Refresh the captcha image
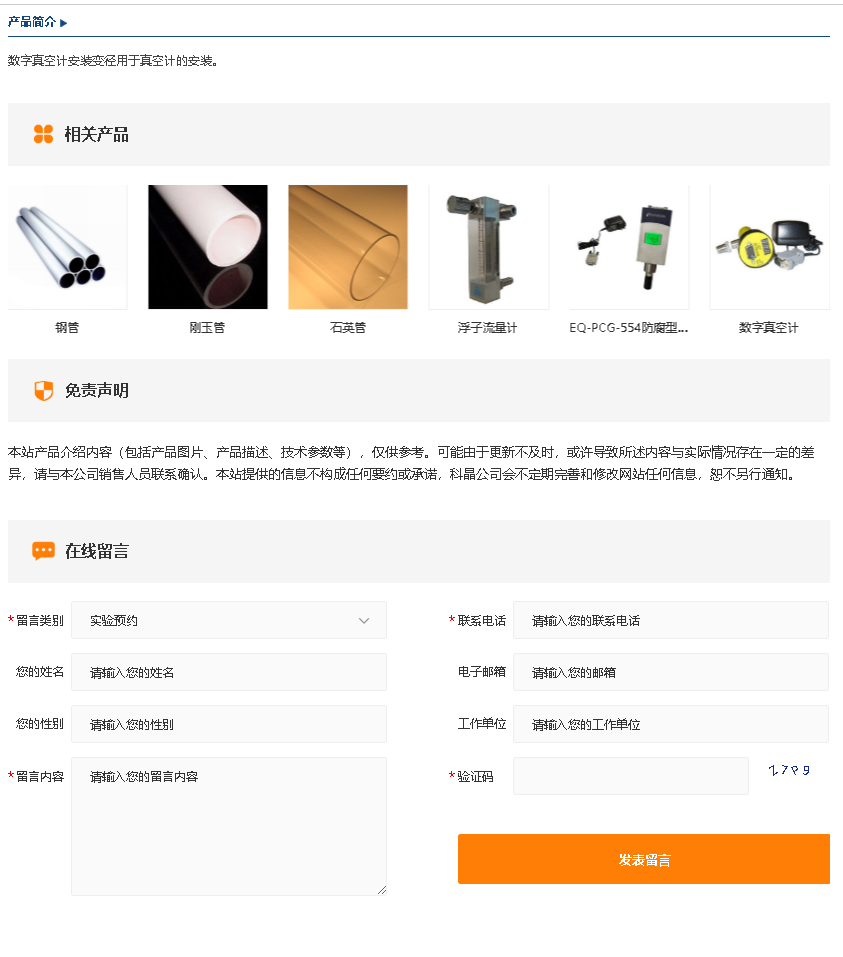 789,770
